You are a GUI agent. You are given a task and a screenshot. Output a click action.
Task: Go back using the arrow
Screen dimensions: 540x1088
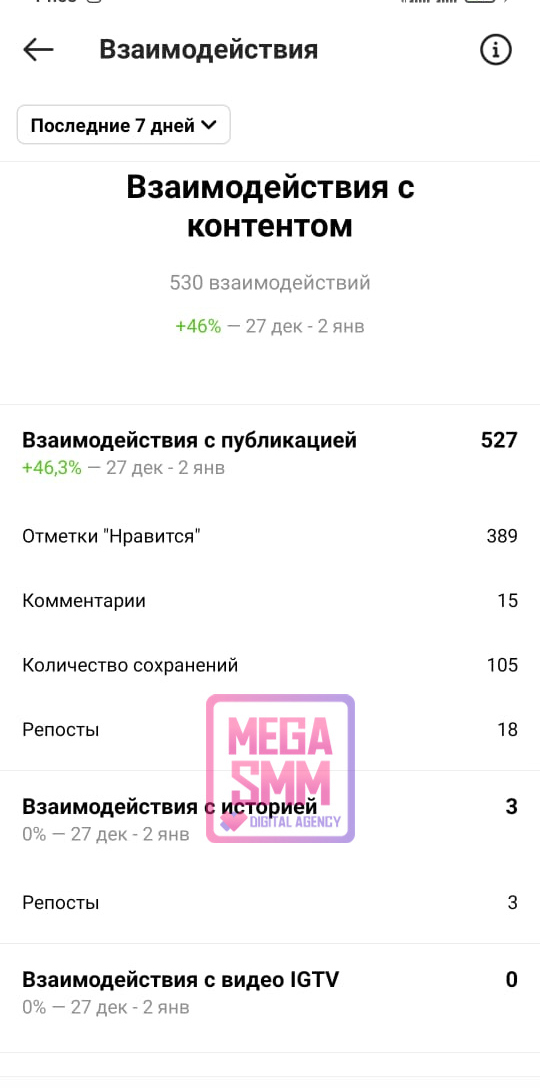[38, 50]
